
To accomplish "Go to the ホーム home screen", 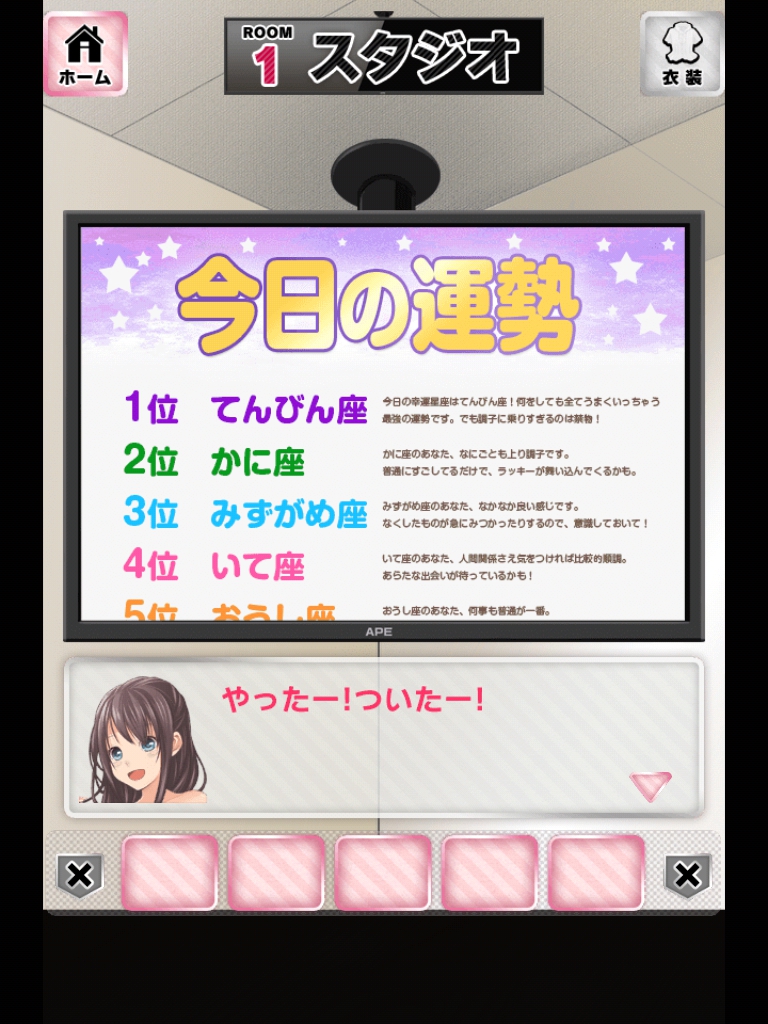I will (x=85, y=54).
